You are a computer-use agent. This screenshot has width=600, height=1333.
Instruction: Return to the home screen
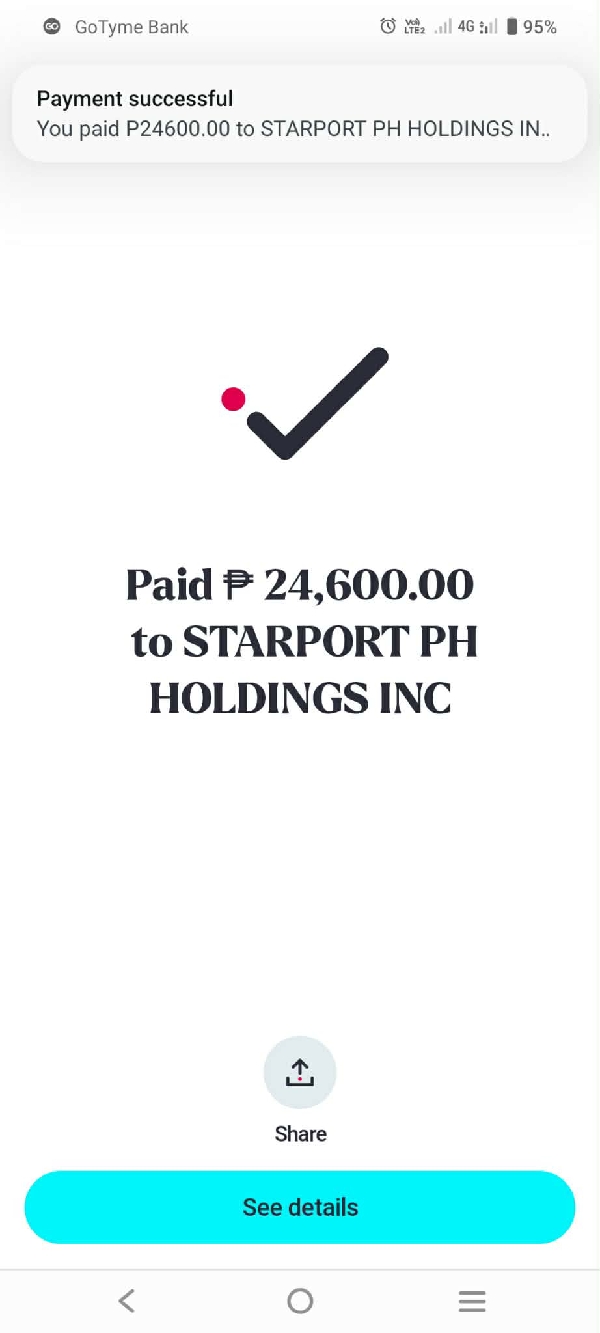(300, 1300)
